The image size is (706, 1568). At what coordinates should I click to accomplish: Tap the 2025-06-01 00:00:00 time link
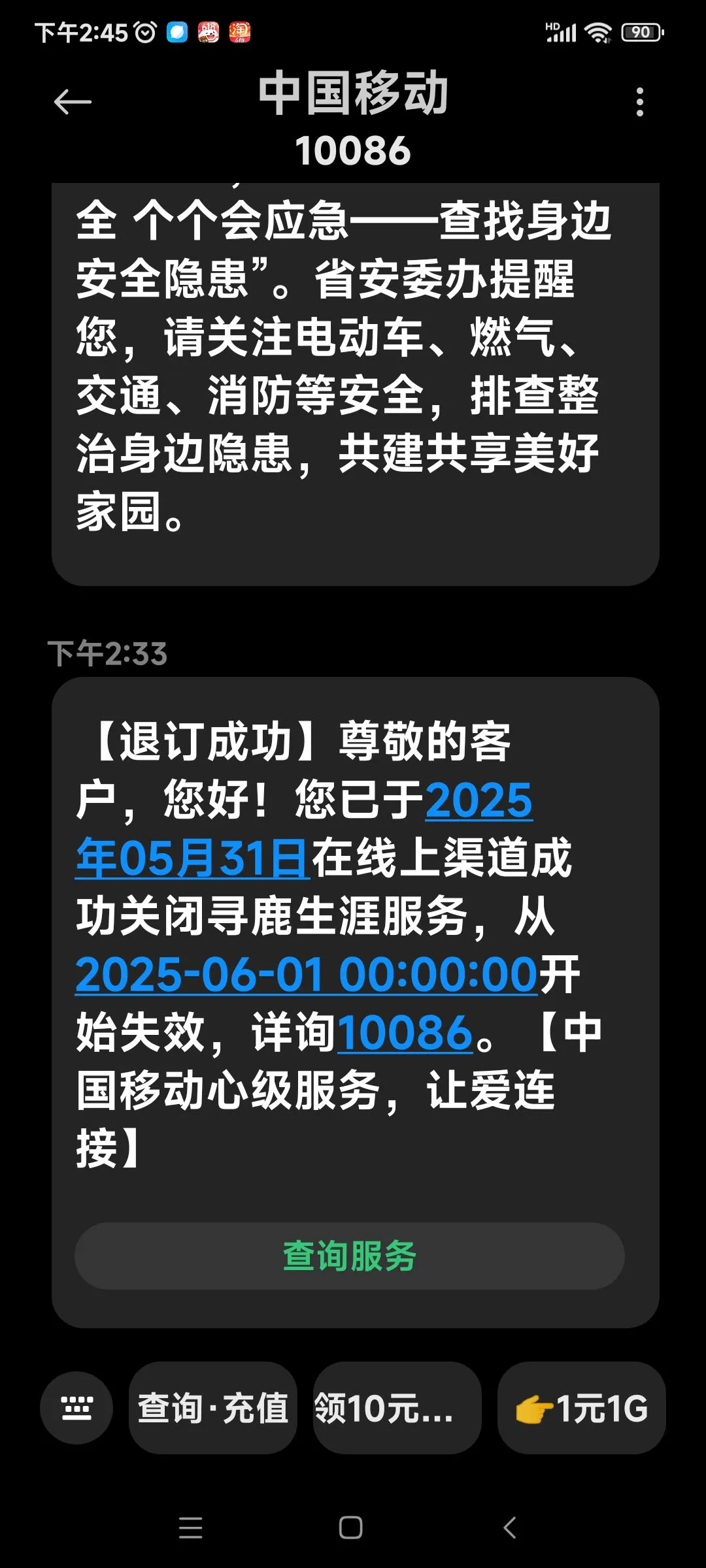(x=306, y=974)
